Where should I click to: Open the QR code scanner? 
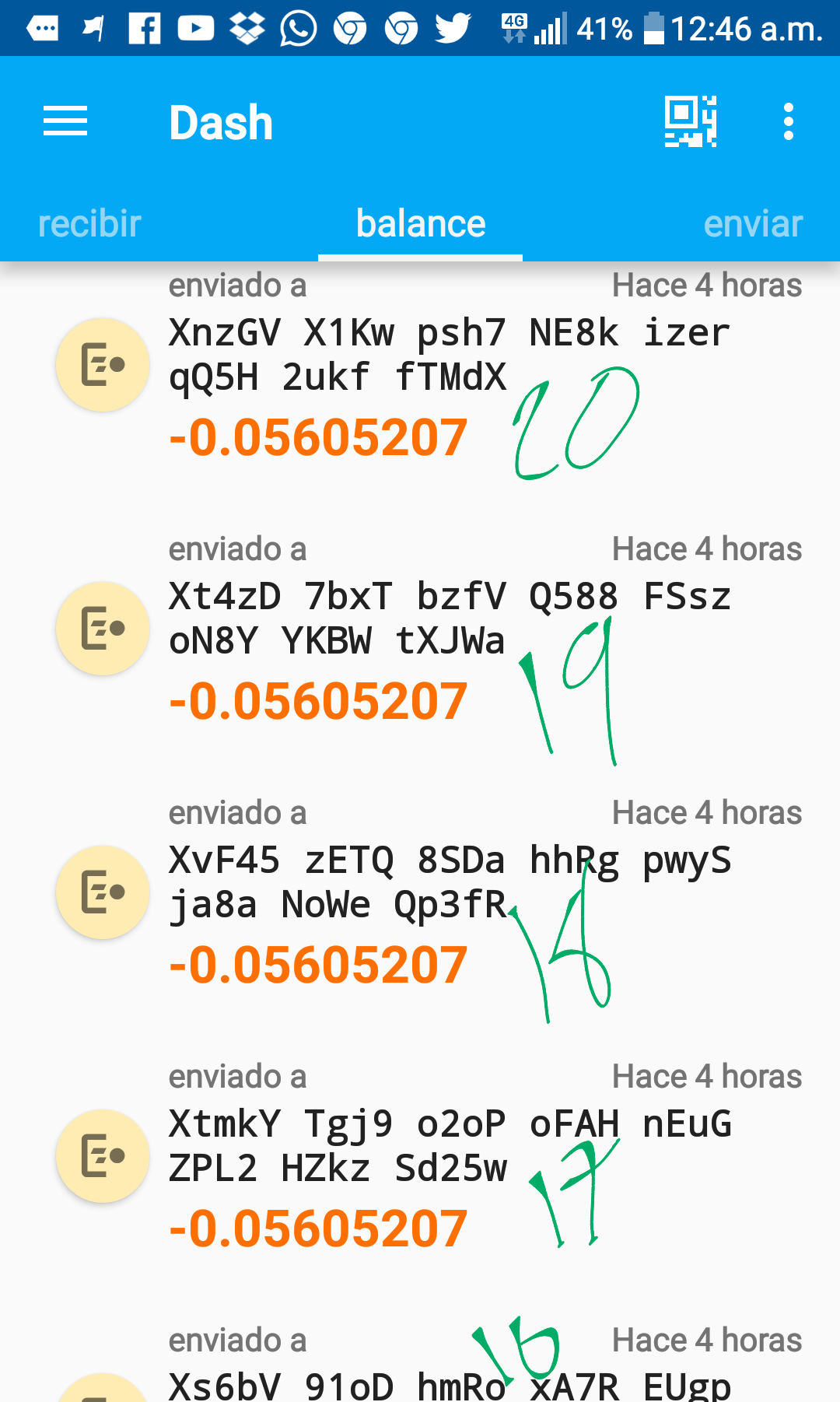[691, 121]
